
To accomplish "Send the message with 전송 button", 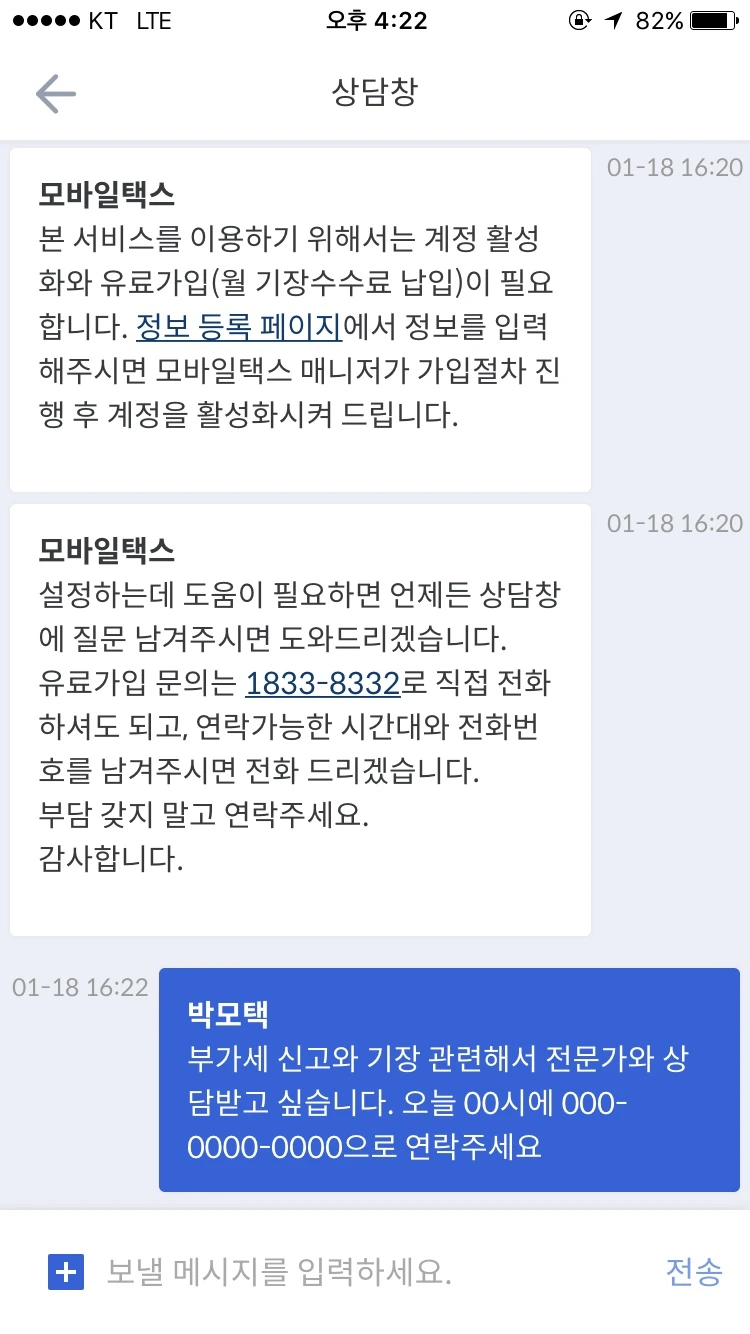I will [x=694, y=1272].
